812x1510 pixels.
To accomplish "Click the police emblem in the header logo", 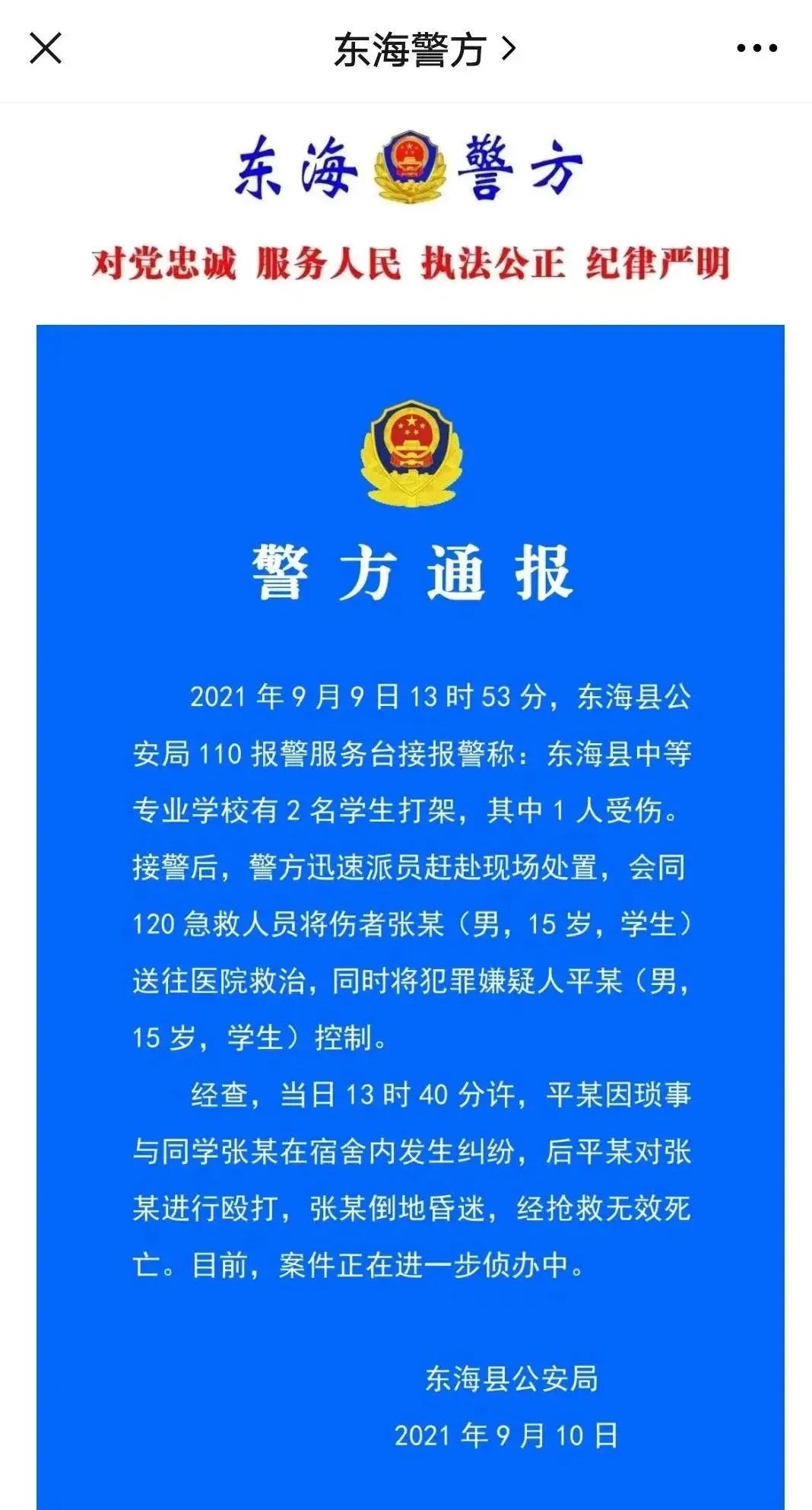I will (411, 165).
